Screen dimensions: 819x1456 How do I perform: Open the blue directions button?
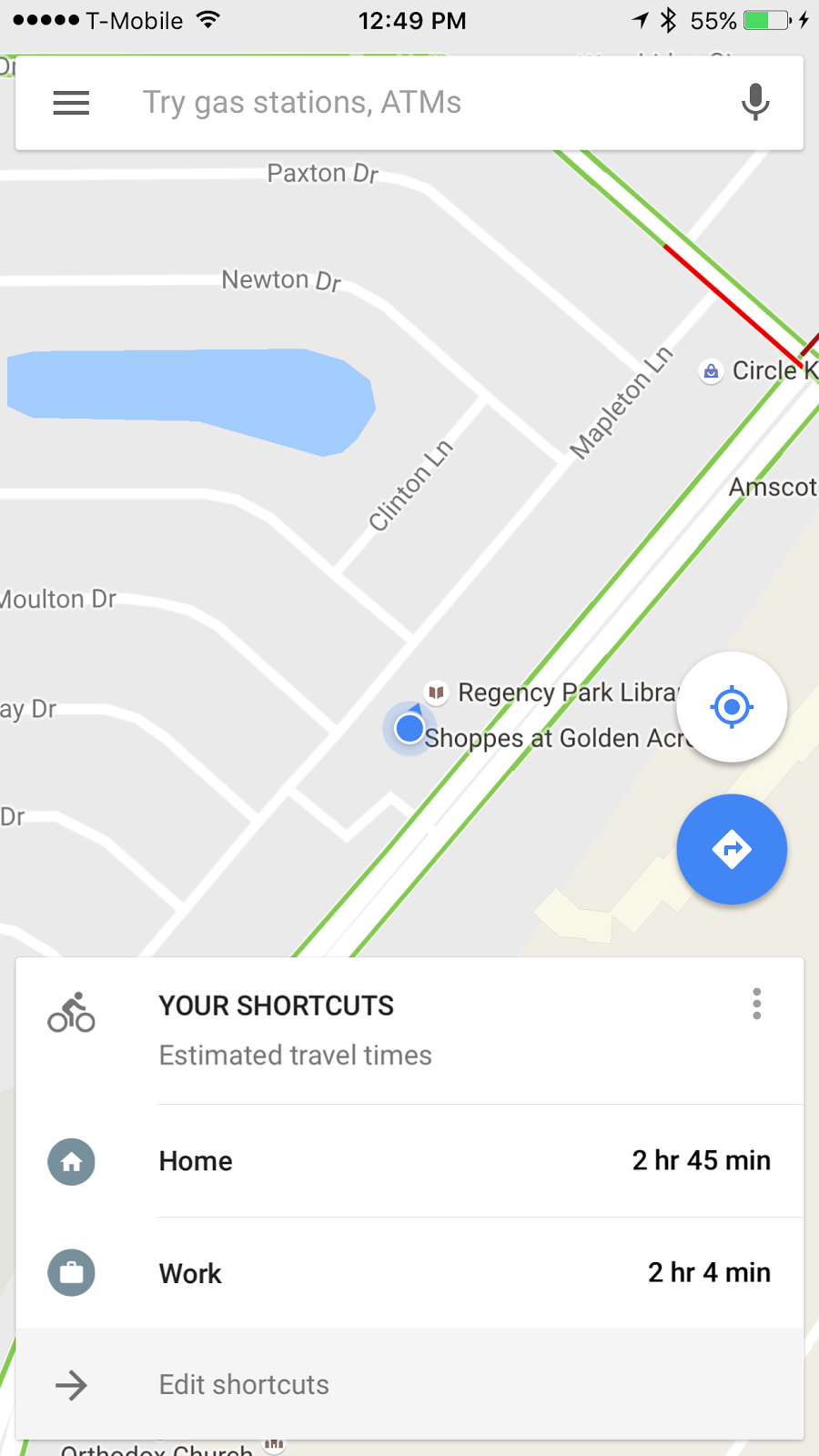732,849
